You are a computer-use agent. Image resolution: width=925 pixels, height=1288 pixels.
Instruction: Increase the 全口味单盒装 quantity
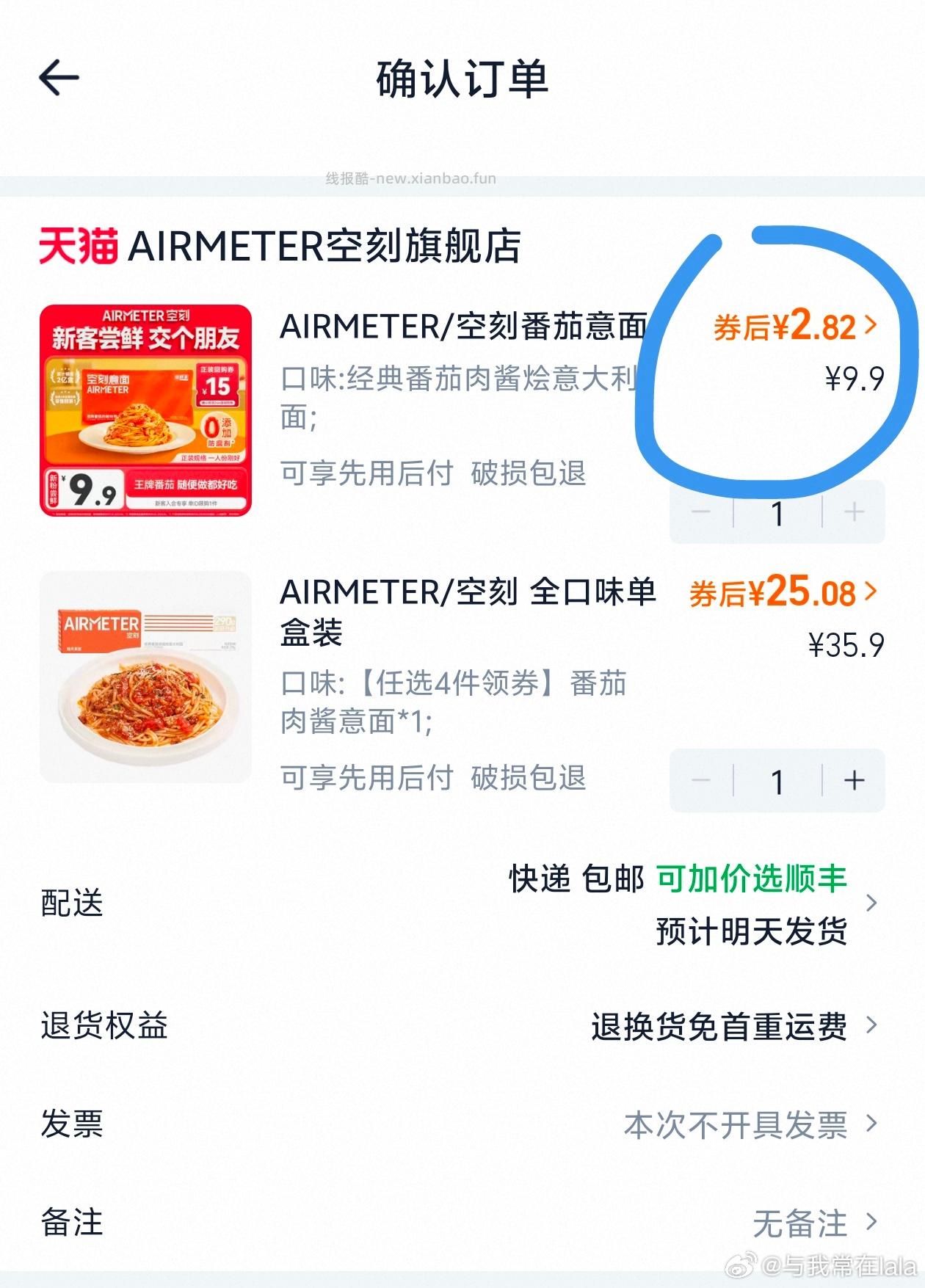854,780
